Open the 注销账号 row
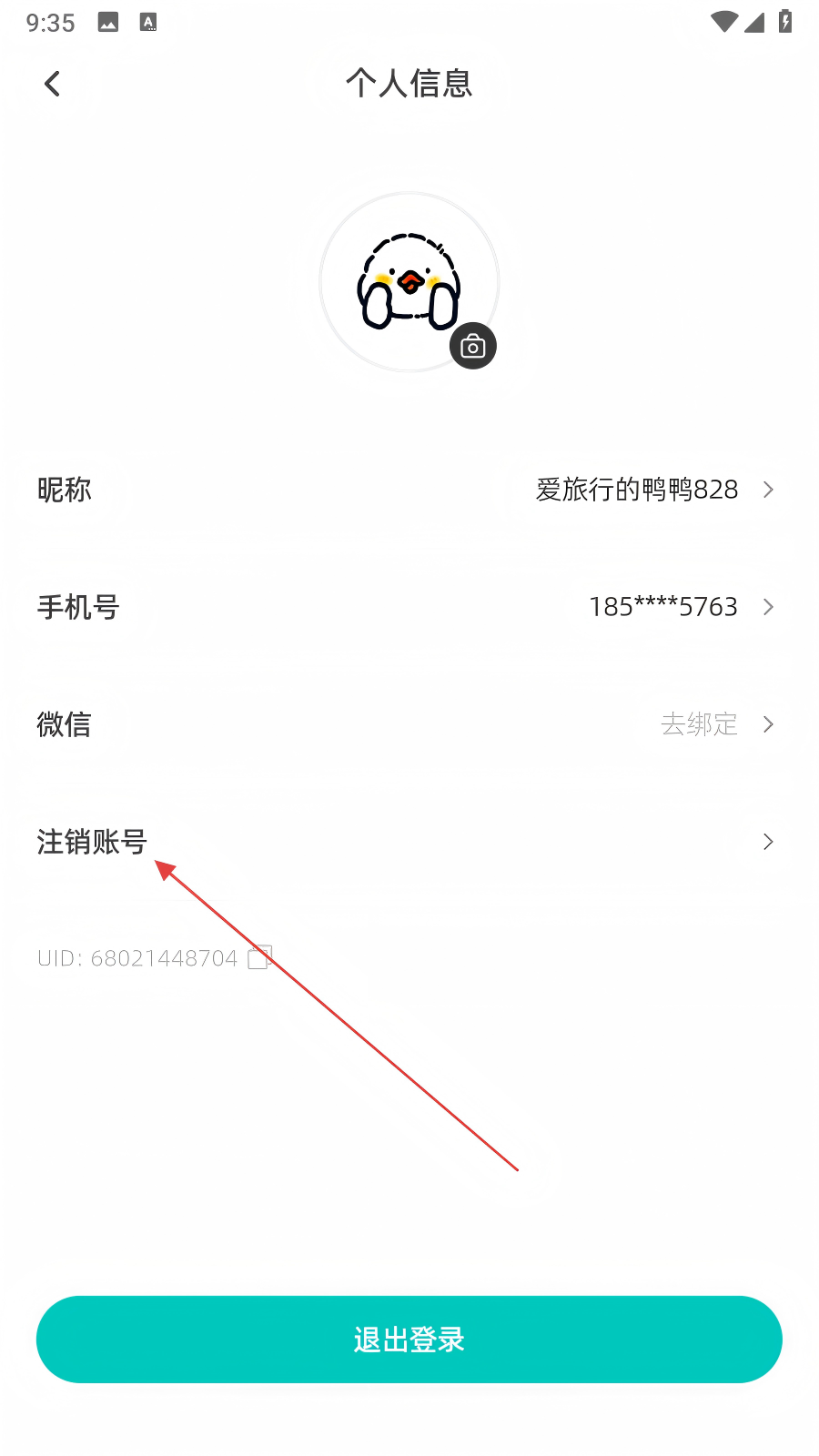This screenshot has width=819, height=1456. coord(409,842)
